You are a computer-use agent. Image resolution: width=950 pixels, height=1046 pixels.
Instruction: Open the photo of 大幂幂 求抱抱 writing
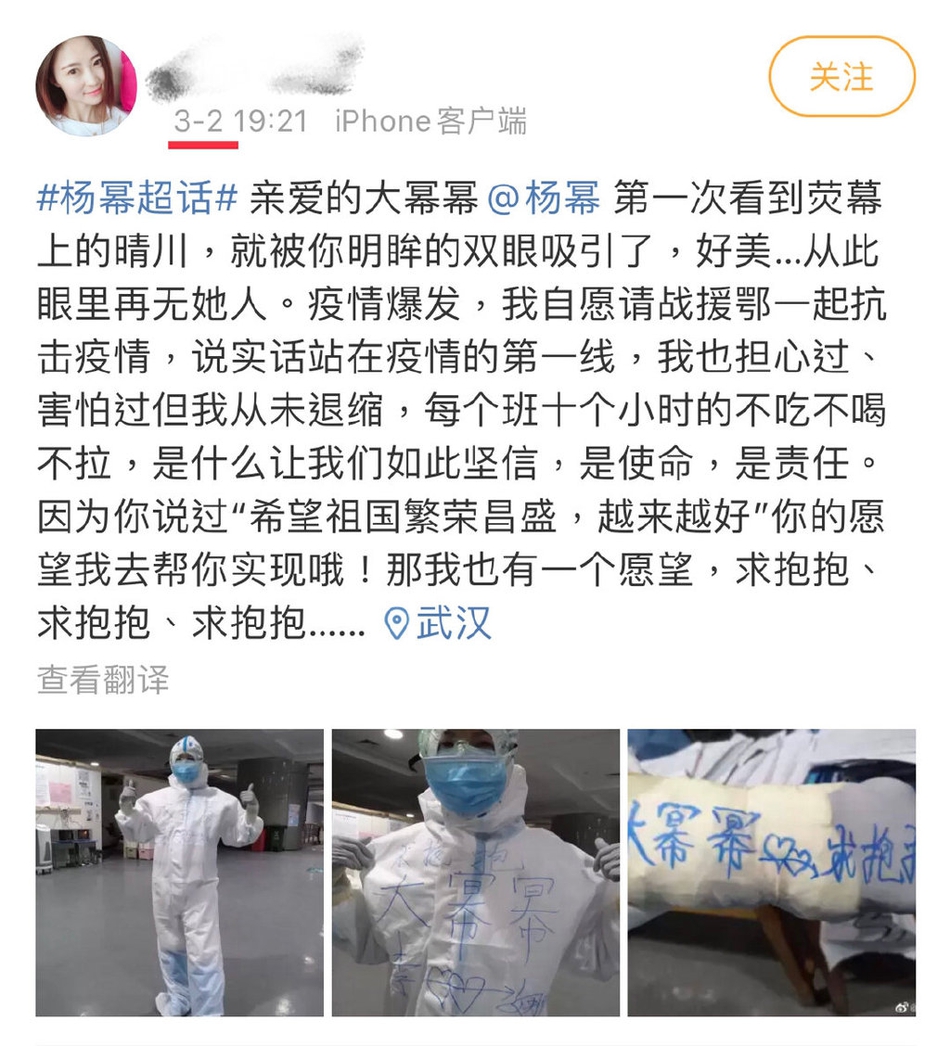(771, 872)
